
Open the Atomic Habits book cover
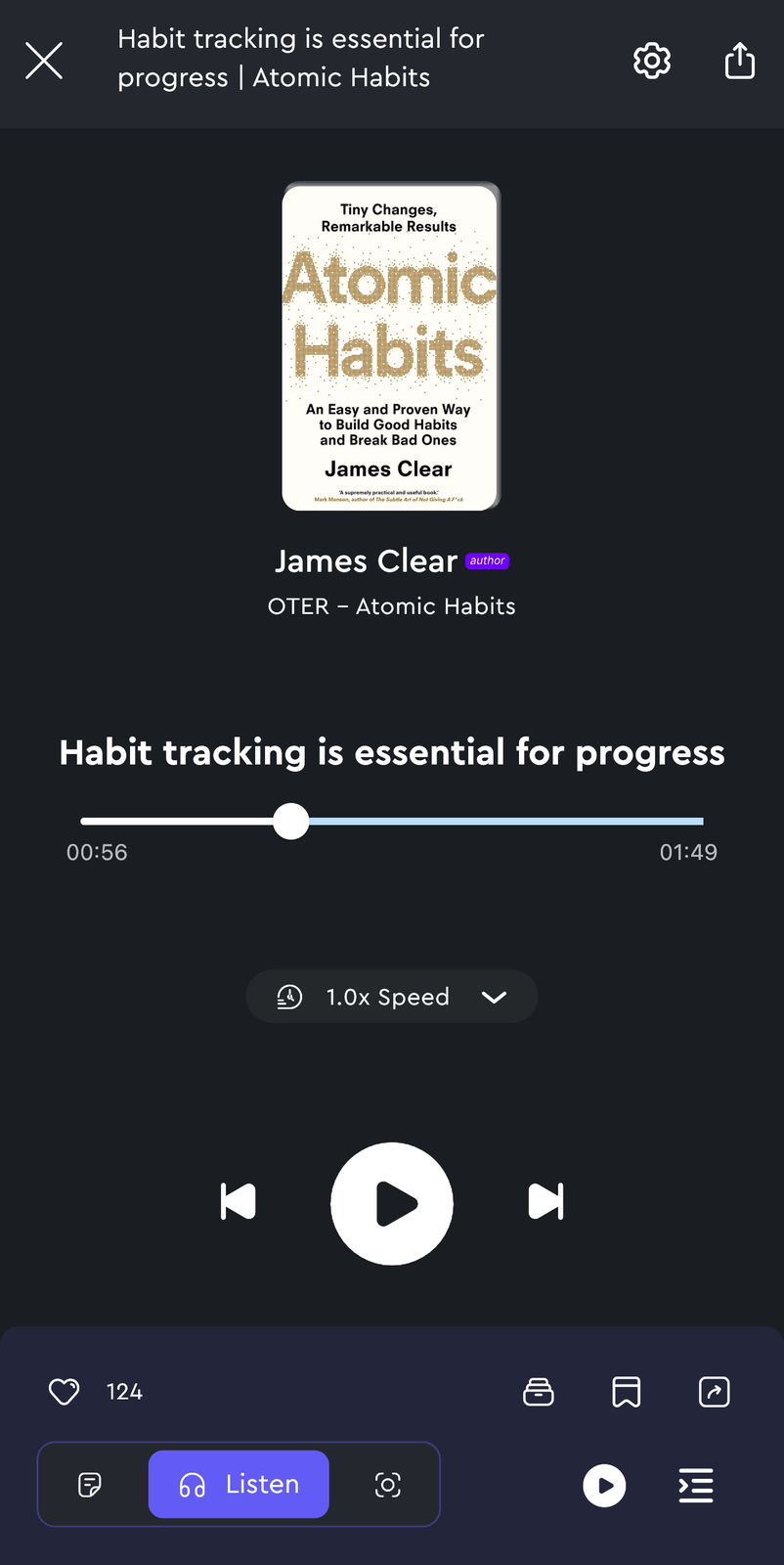[391, 346]
